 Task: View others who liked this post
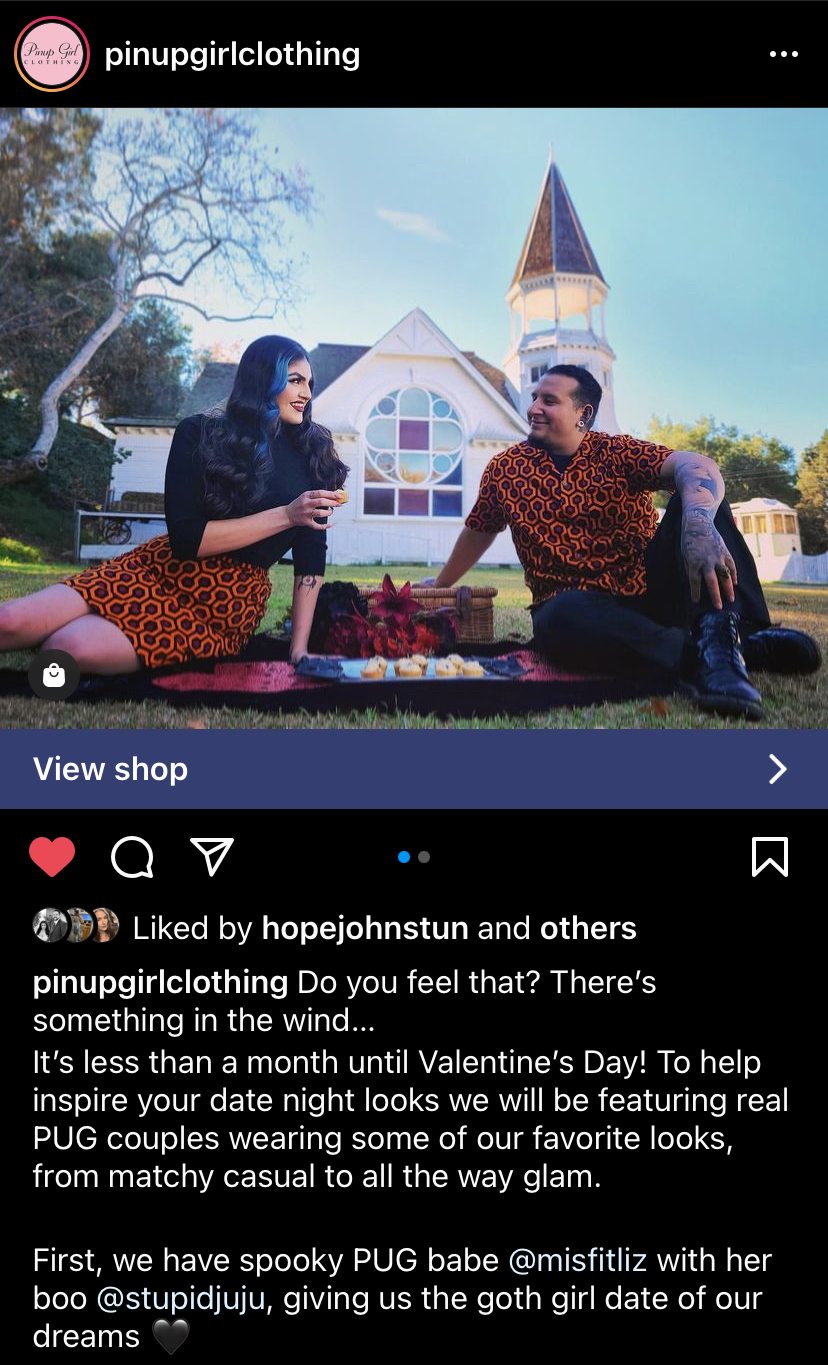pyautogui.click(x=588, y=928)
